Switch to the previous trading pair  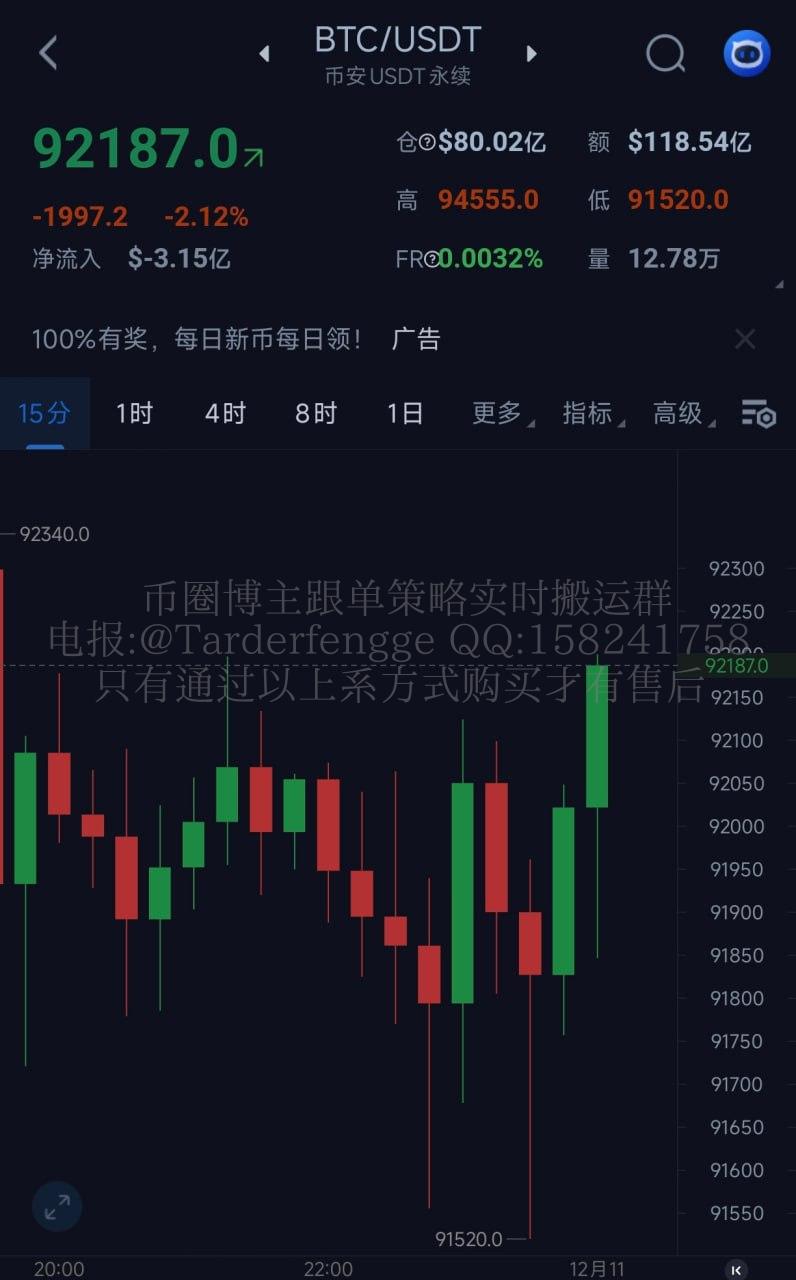[265, 54]
